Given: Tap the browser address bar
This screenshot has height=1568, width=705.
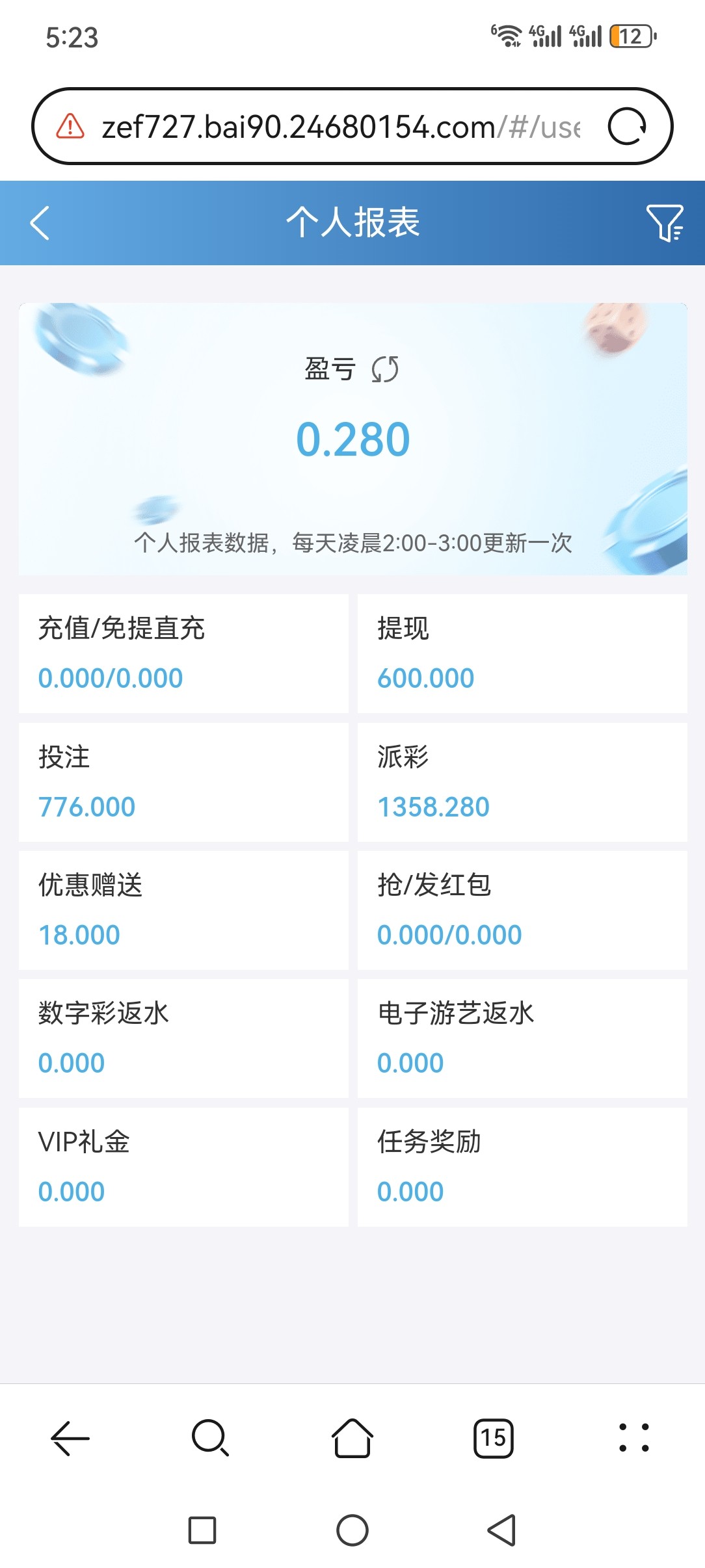Looking at the screenshot, I should point(338,127).
